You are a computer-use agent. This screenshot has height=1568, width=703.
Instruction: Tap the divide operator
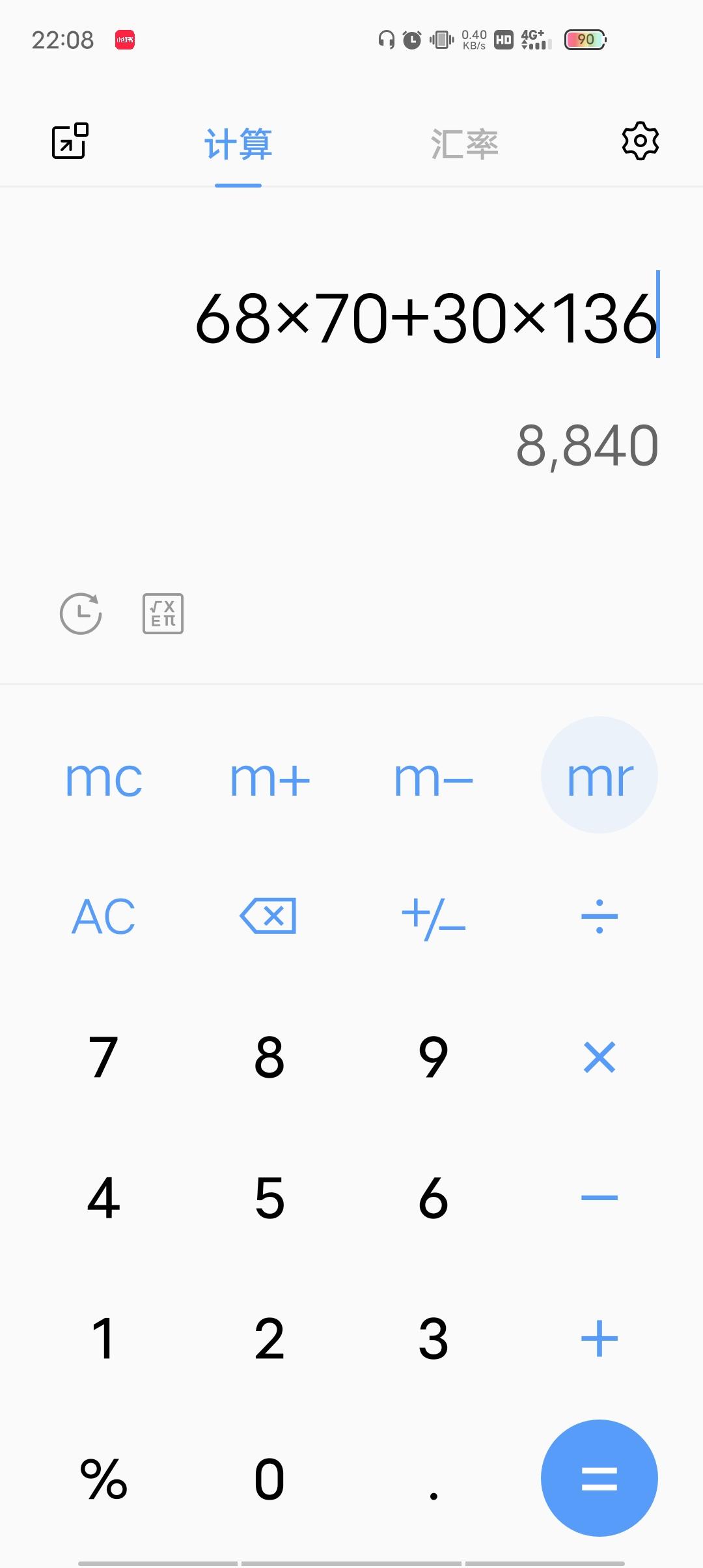600,916
